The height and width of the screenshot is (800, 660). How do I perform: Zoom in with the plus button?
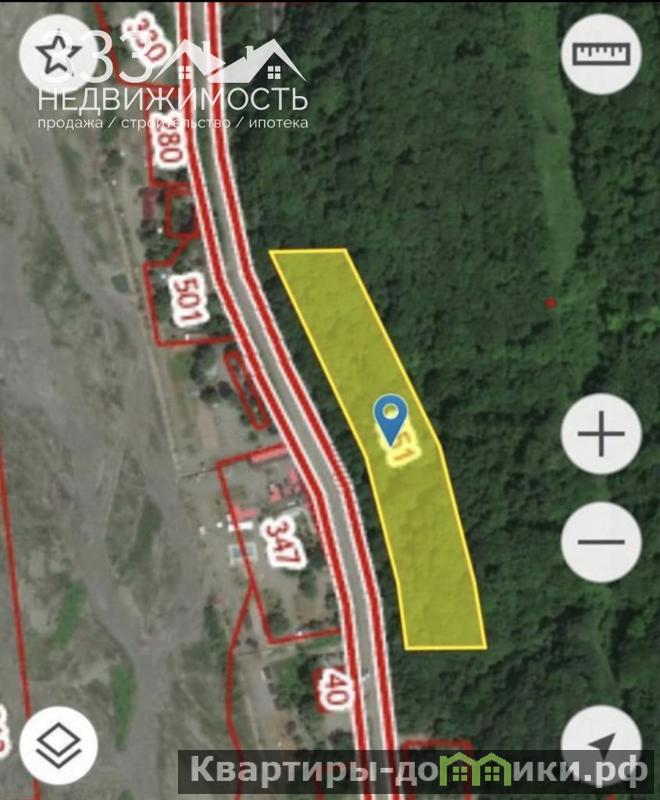pyautogui.click(x=602, y=436)
